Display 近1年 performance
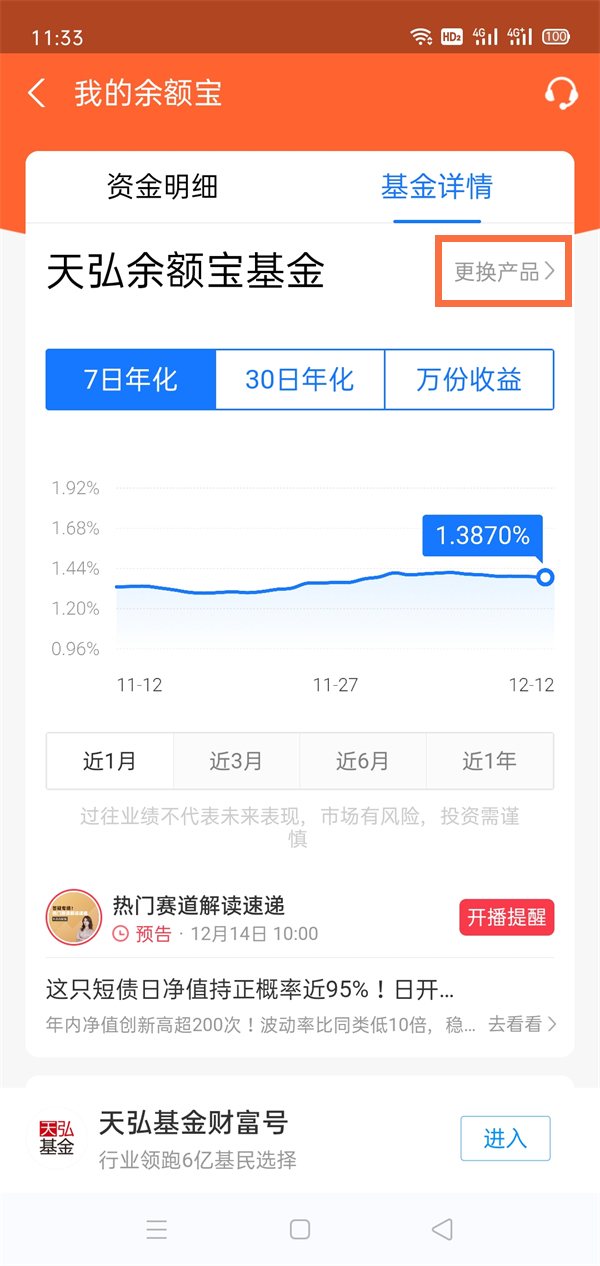Image resolution: width=600 pixels, height=1266 pixels. tap(490, 761)
